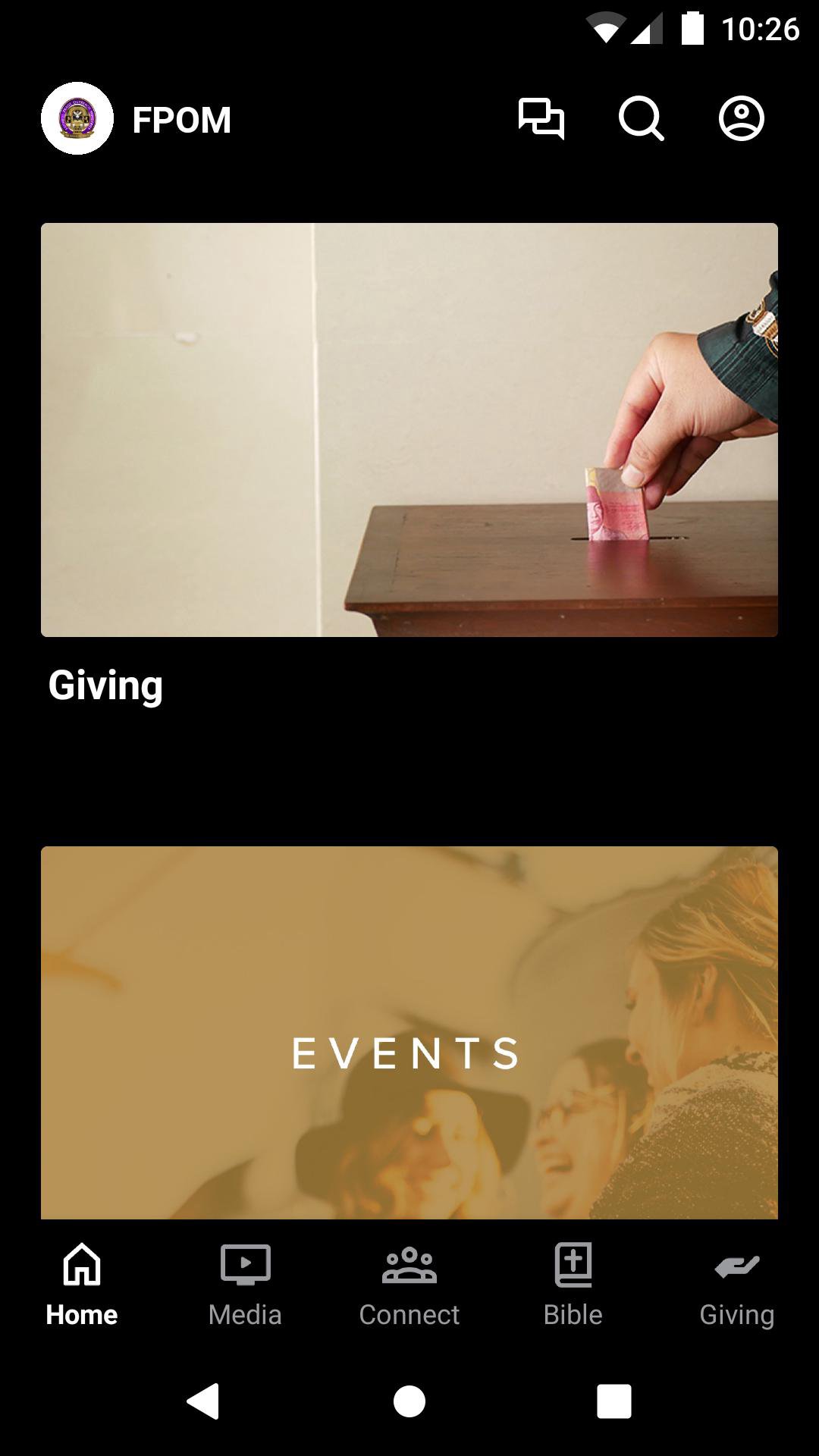Switch to the Media tab
This screenshot has width=819, height=1456.
tap(245, 1283)
